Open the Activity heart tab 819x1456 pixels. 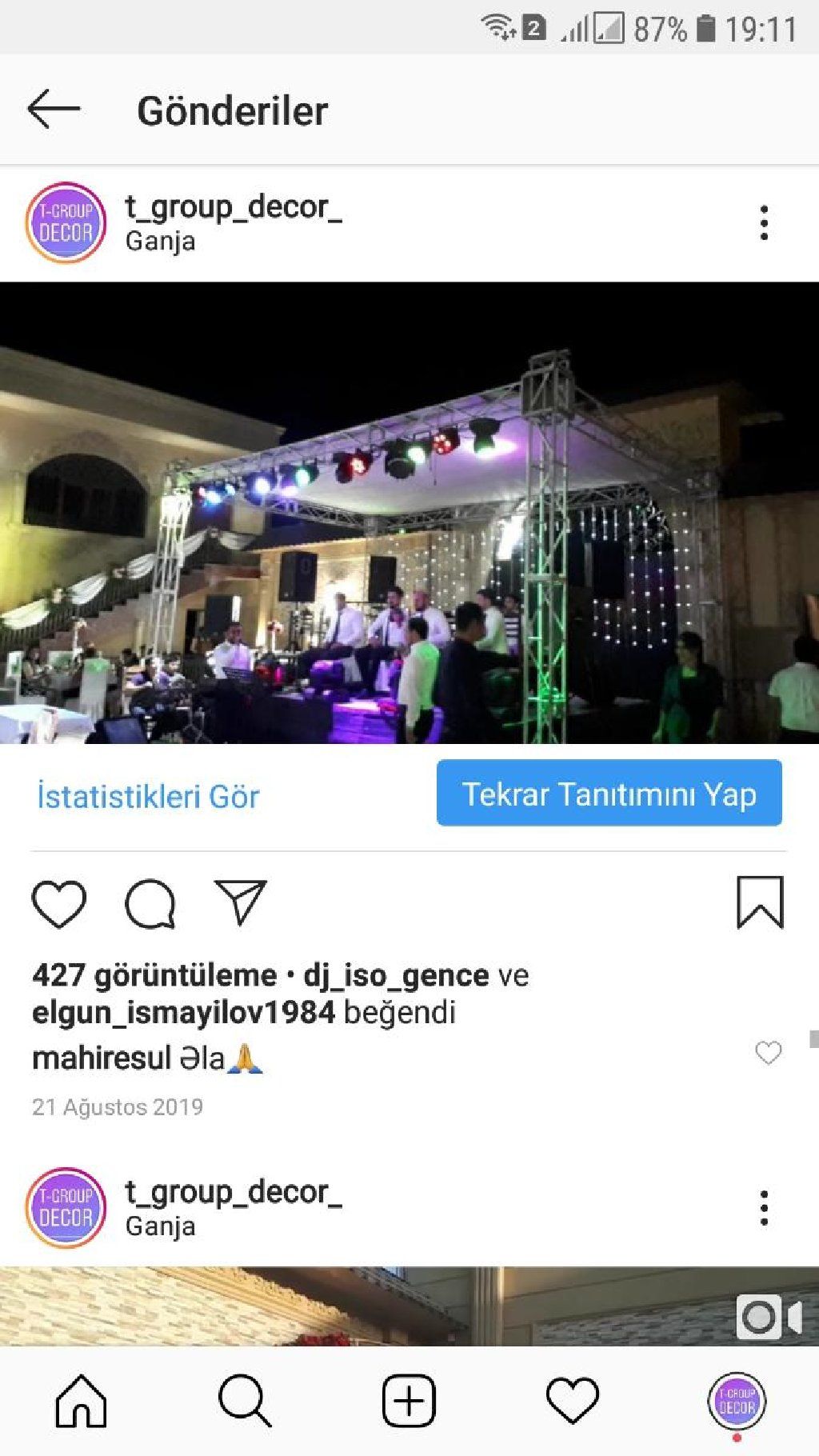[573, 1401]
